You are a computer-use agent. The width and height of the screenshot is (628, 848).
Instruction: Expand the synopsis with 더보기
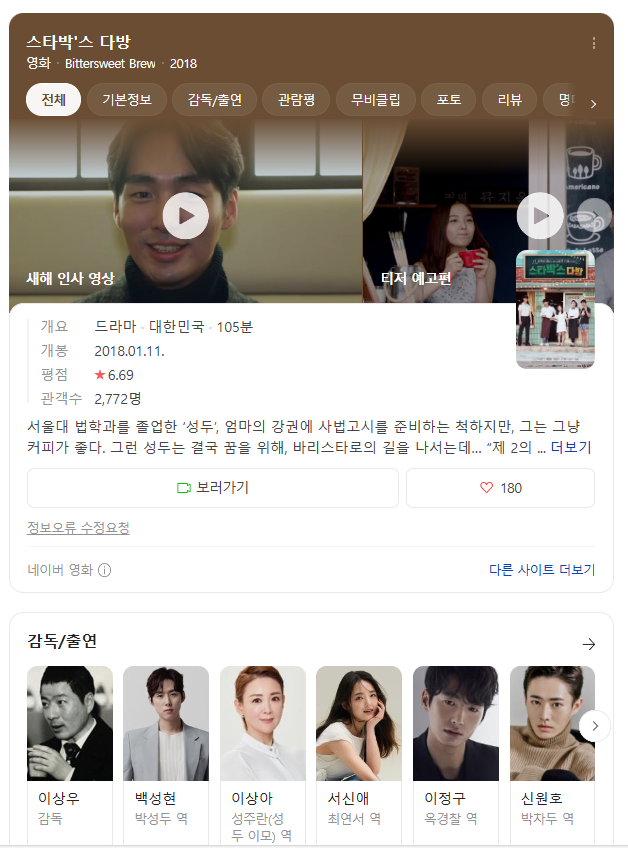(571, 447)
